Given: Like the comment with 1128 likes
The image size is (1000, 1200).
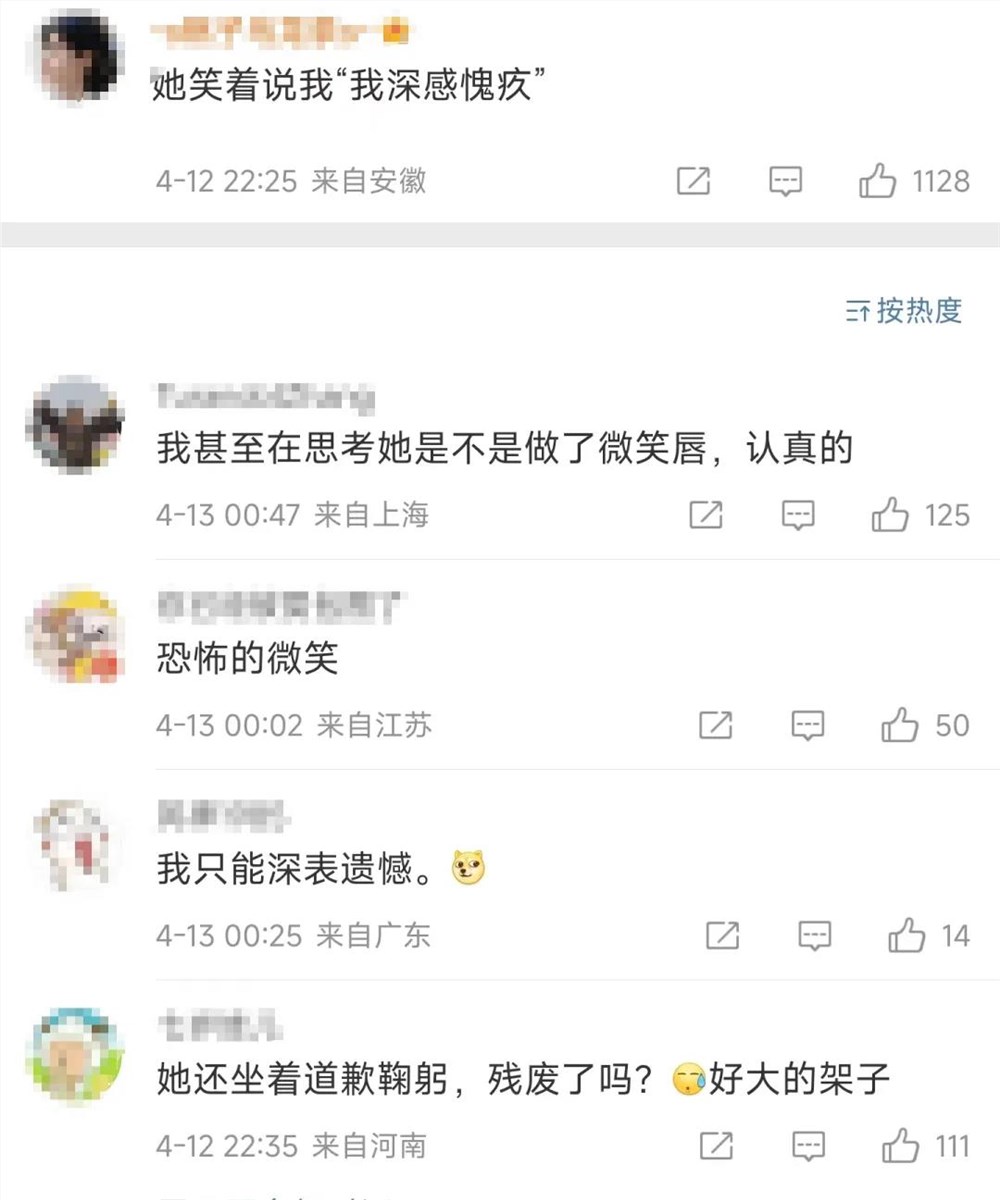Looking at the screenshot, I should pyautogui.click(x=880, y=181).
